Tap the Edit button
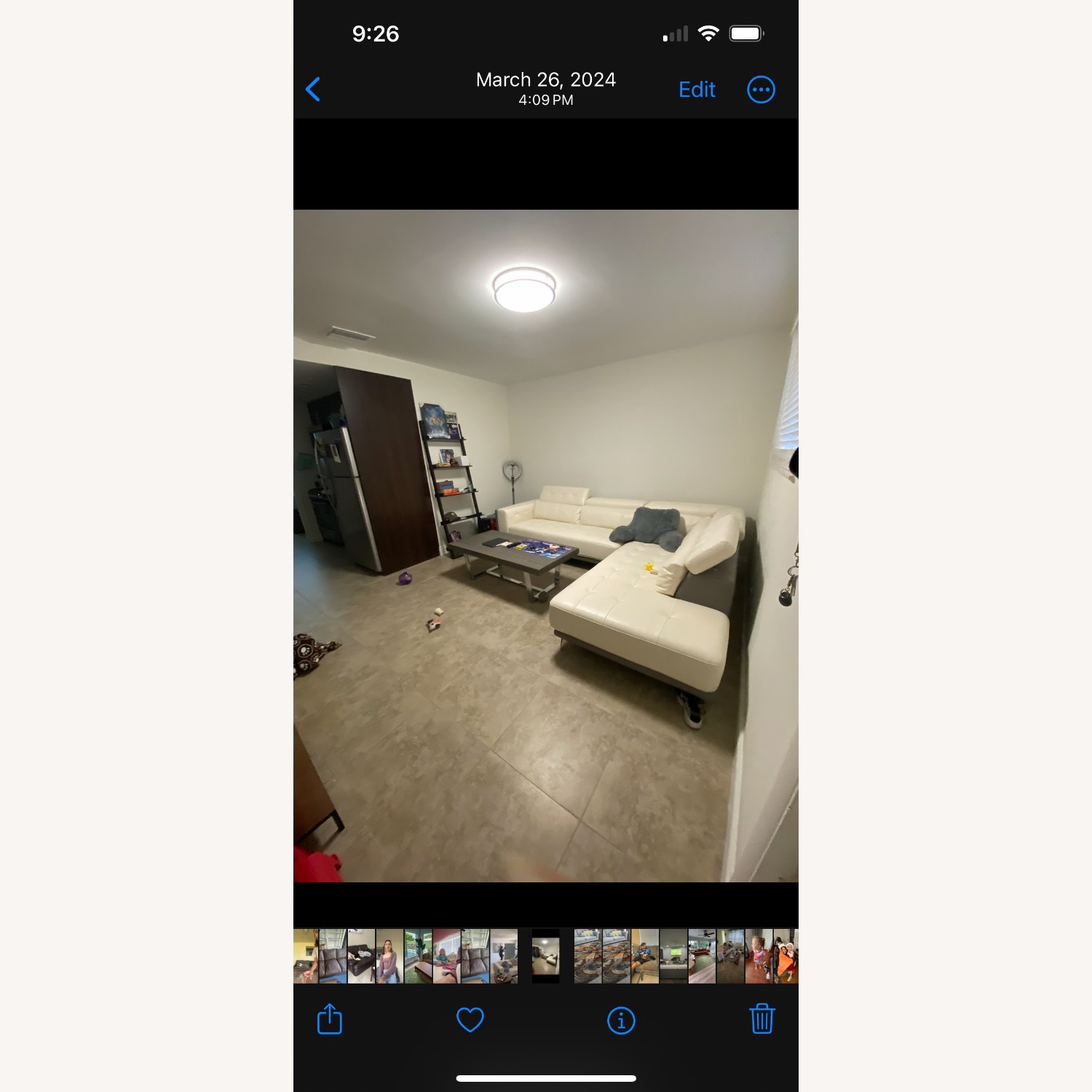The width and height of the screenshot is (1092, 1092). [697, 90]
